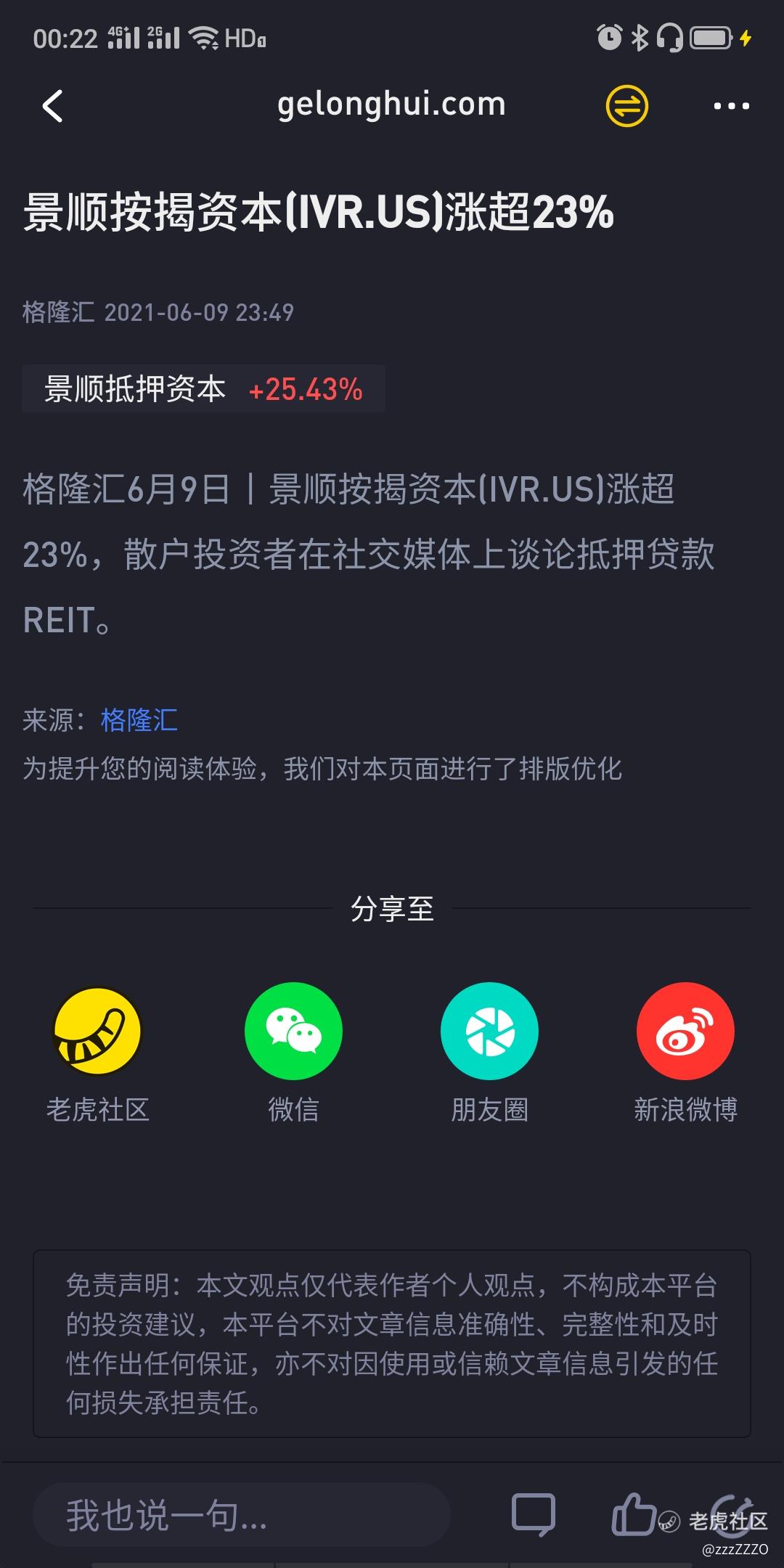Go back using the top-left arrow
Viewport: 784px width, 1568px height.
tap(52, 106)
